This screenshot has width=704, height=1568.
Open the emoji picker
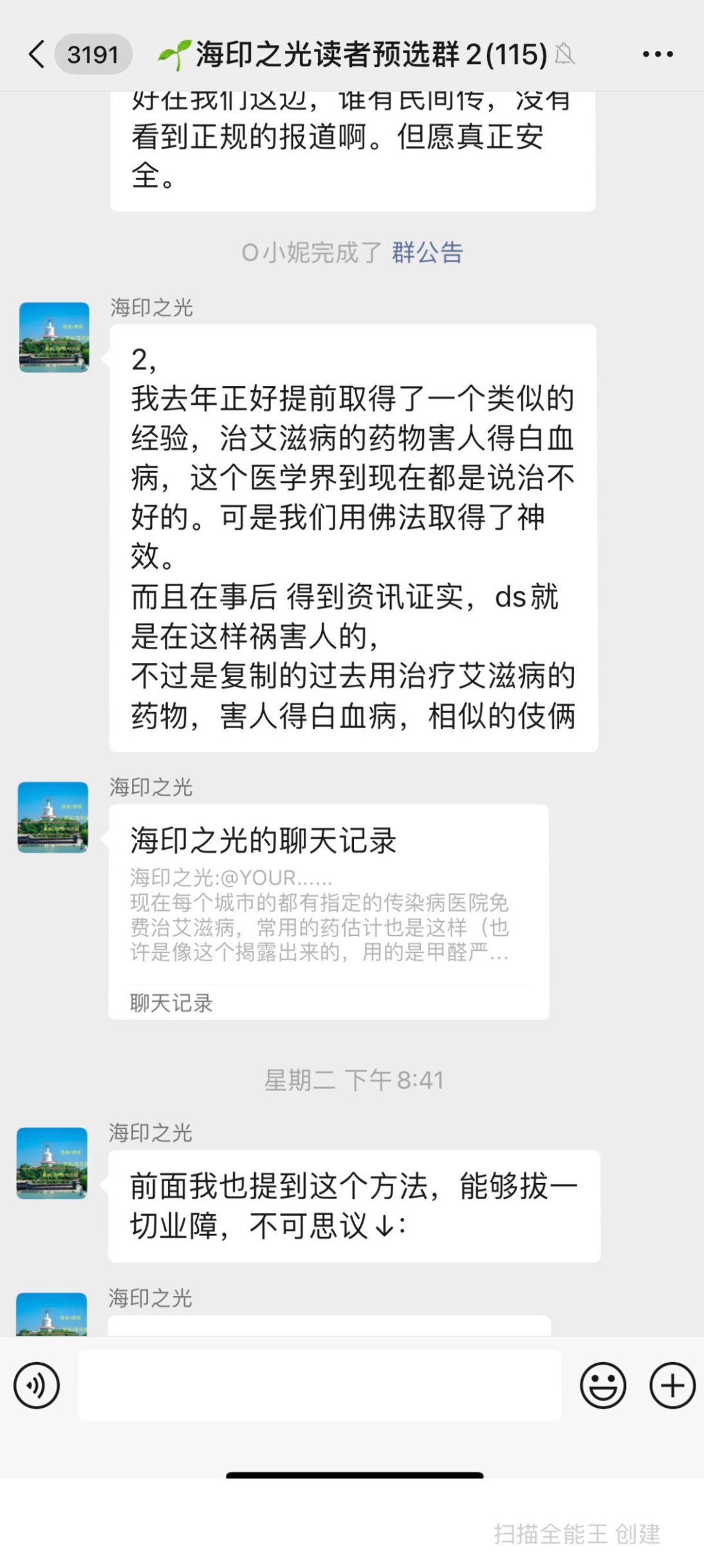pos(602,1385)
